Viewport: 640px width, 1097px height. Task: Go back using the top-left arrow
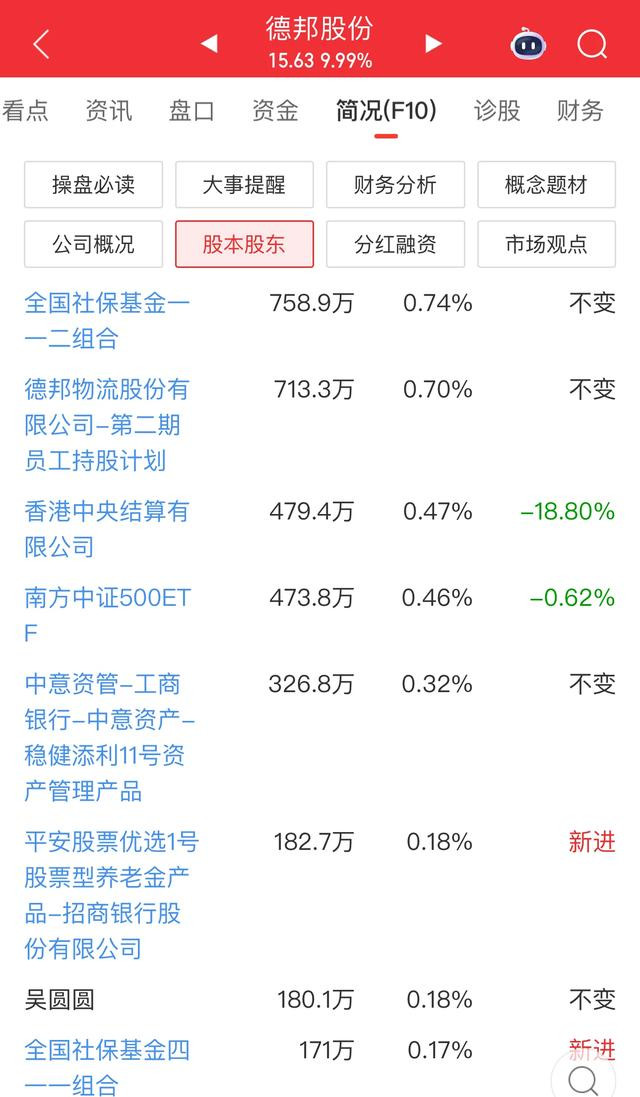41,44
